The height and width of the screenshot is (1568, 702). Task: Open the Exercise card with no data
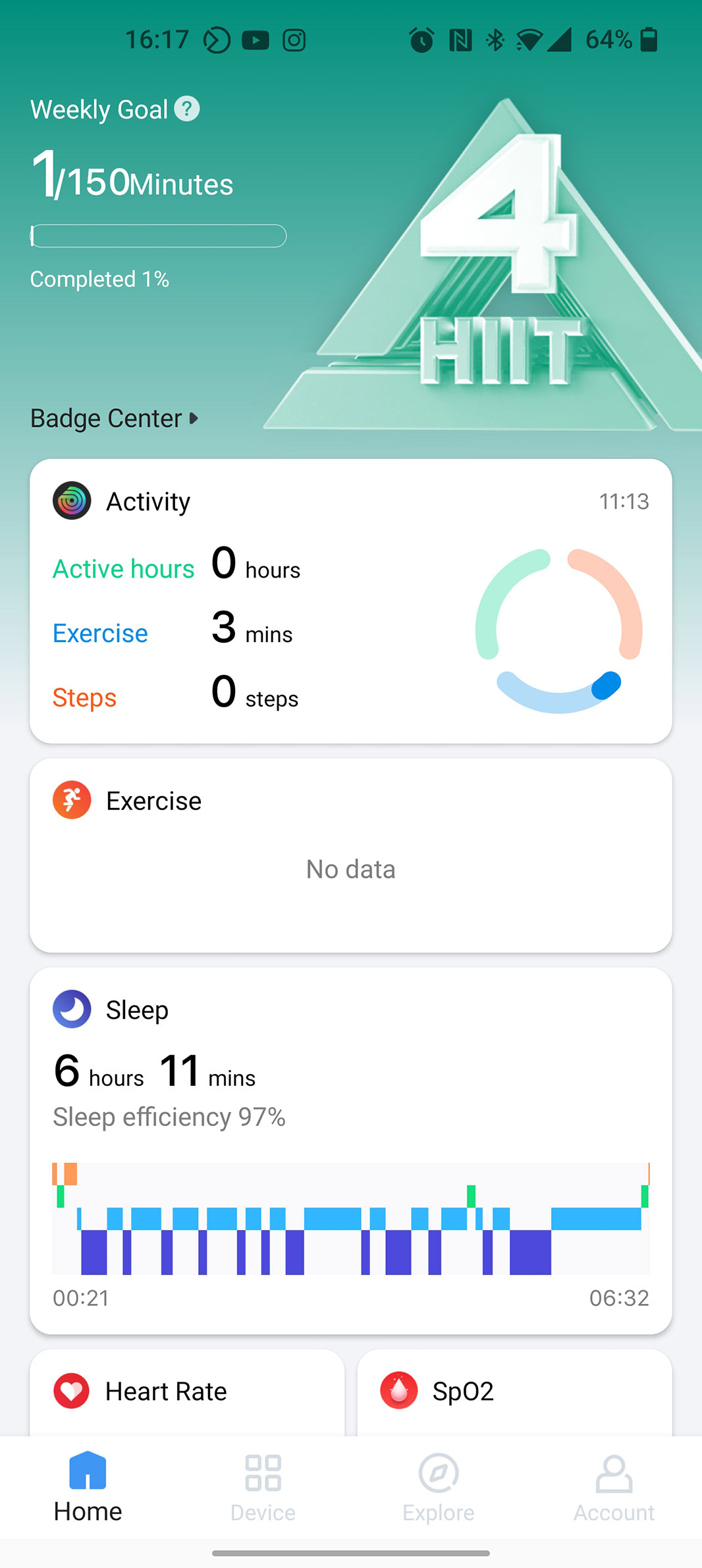pos(350,854)
